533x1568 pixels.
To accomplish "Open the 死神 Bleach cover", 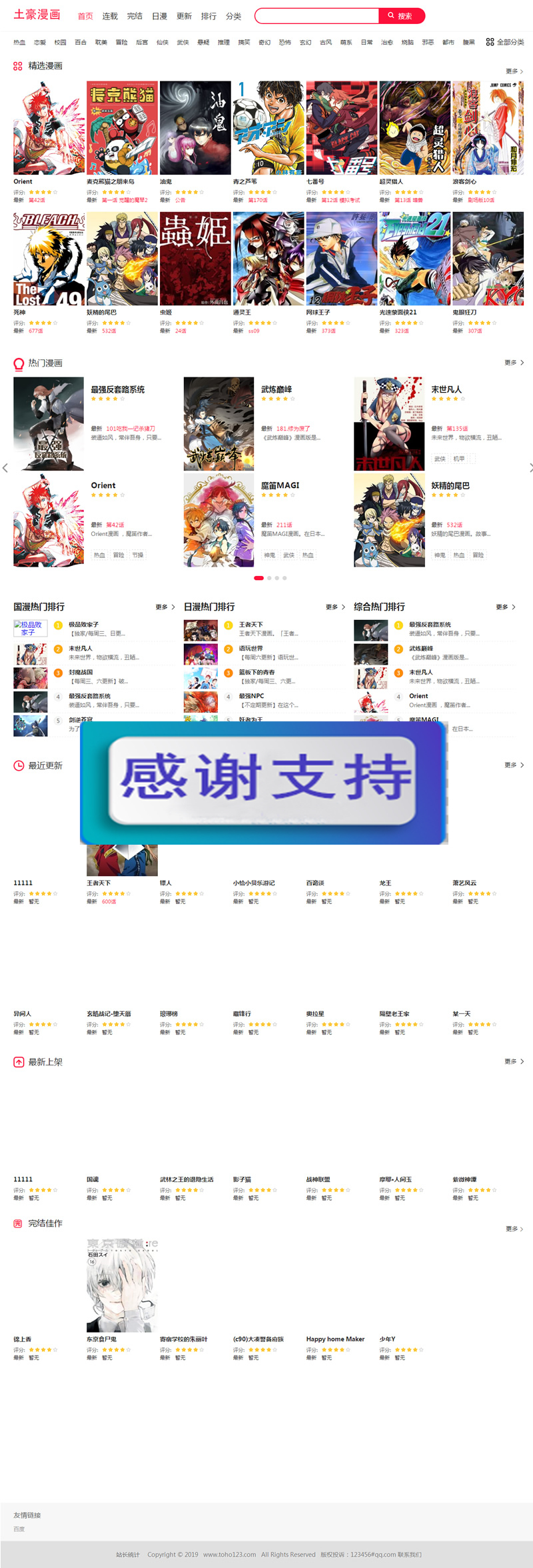I will pyautogui.click(x=49, y=259).
